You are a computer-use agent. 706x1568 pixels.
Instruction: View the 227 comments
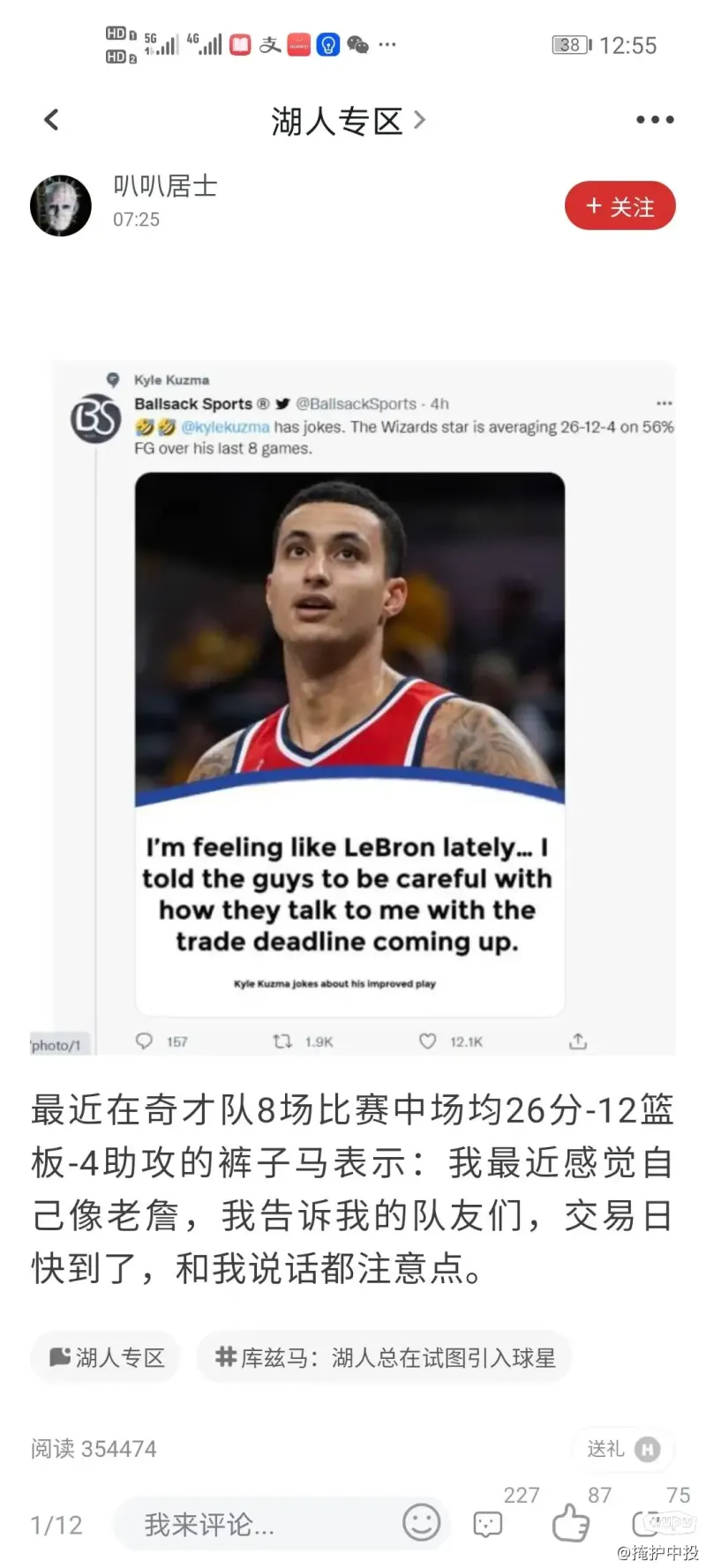(489, 1523)
